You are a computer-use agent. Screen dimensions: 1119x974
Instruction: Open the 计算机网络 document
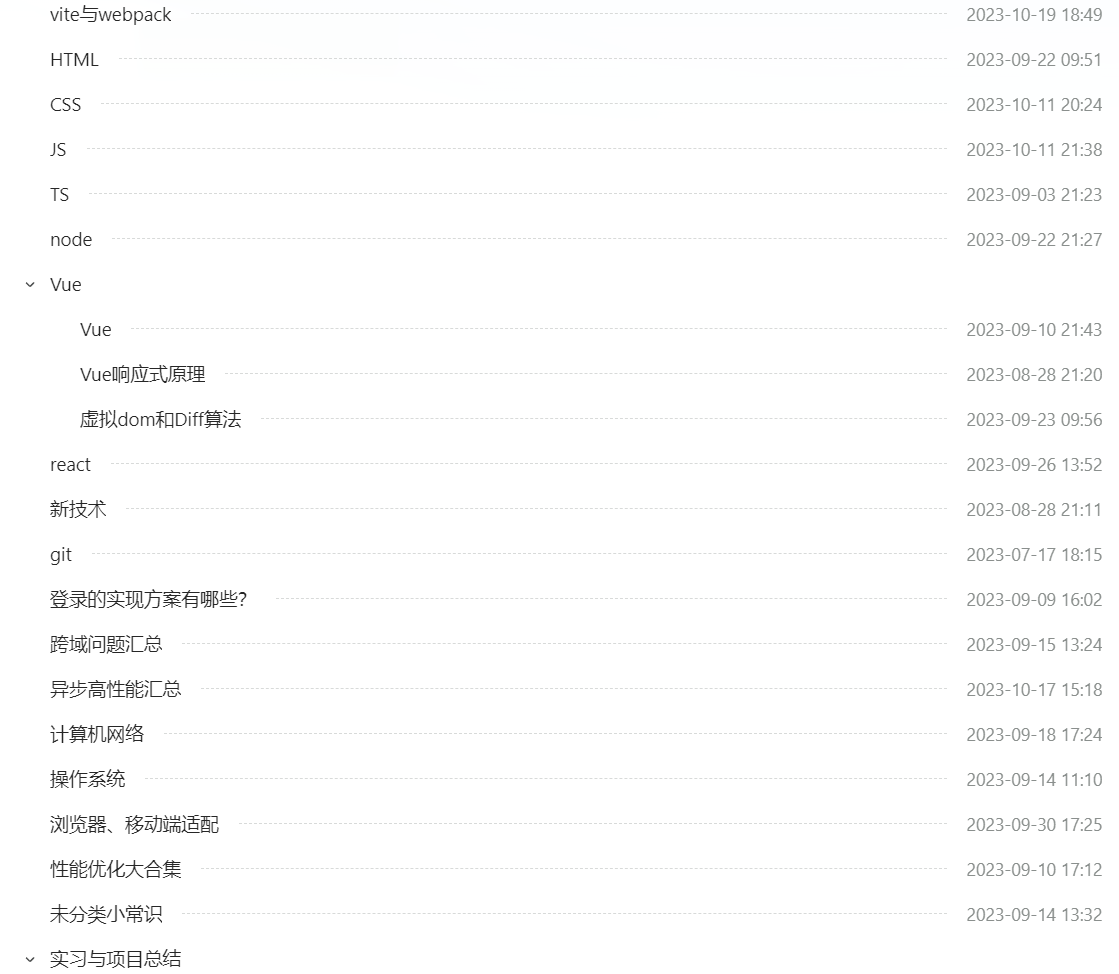point(97,735)
